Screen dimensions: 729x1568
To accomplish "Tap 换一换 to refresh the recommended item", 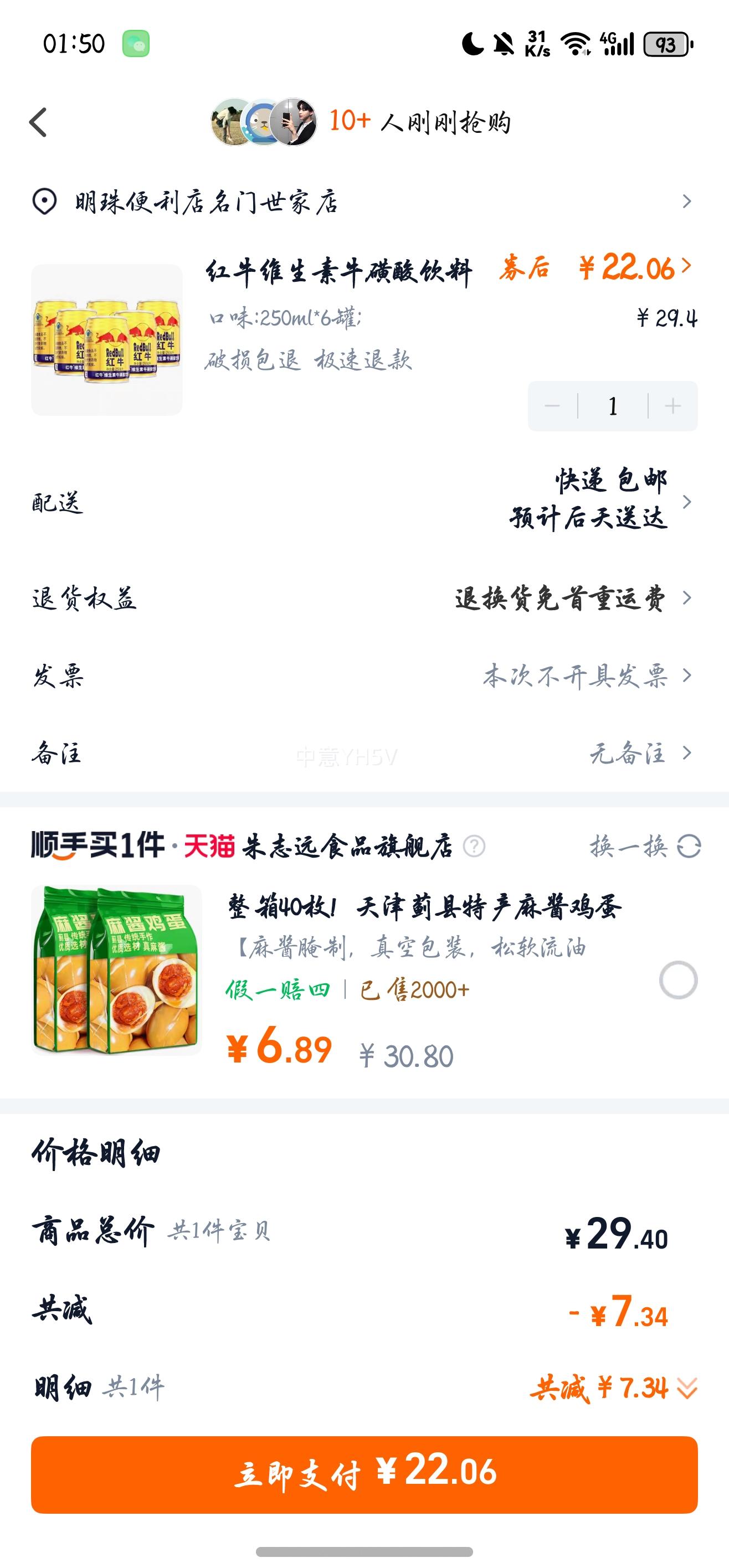I will pyautogui.click(x=644, y=846).
